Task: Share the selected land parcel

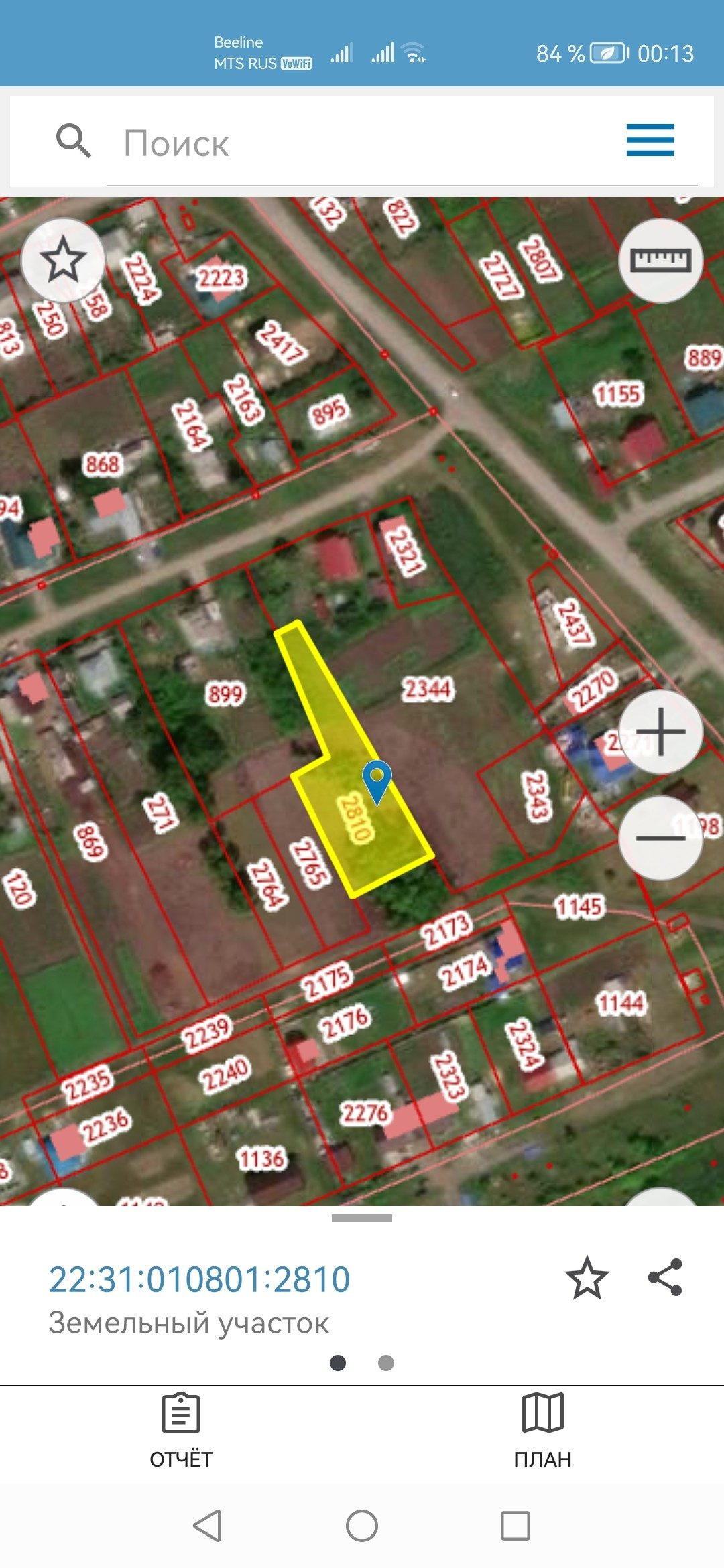Action: [665, 1277]
